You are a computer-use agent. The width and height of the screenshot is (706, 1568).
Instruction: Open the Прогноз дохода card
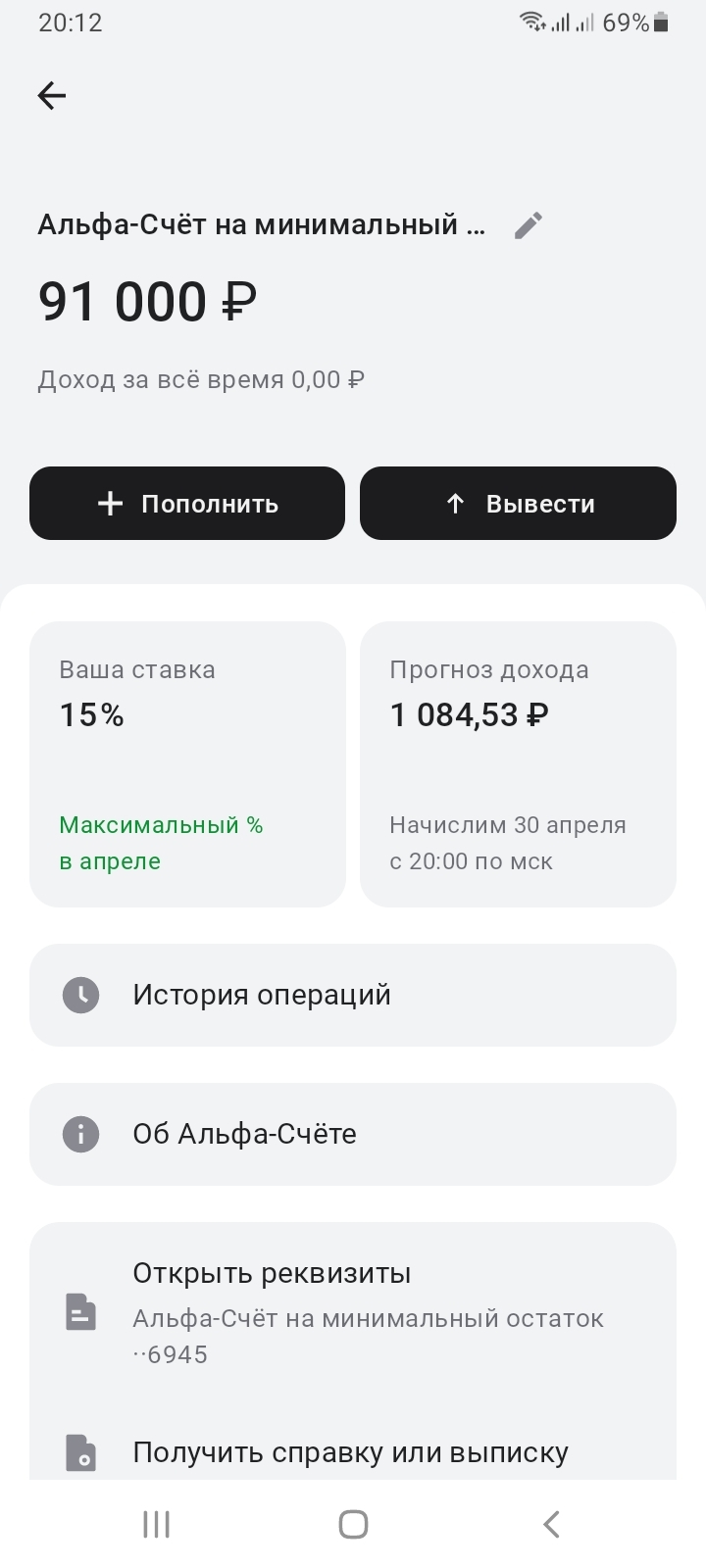(518, 763)
